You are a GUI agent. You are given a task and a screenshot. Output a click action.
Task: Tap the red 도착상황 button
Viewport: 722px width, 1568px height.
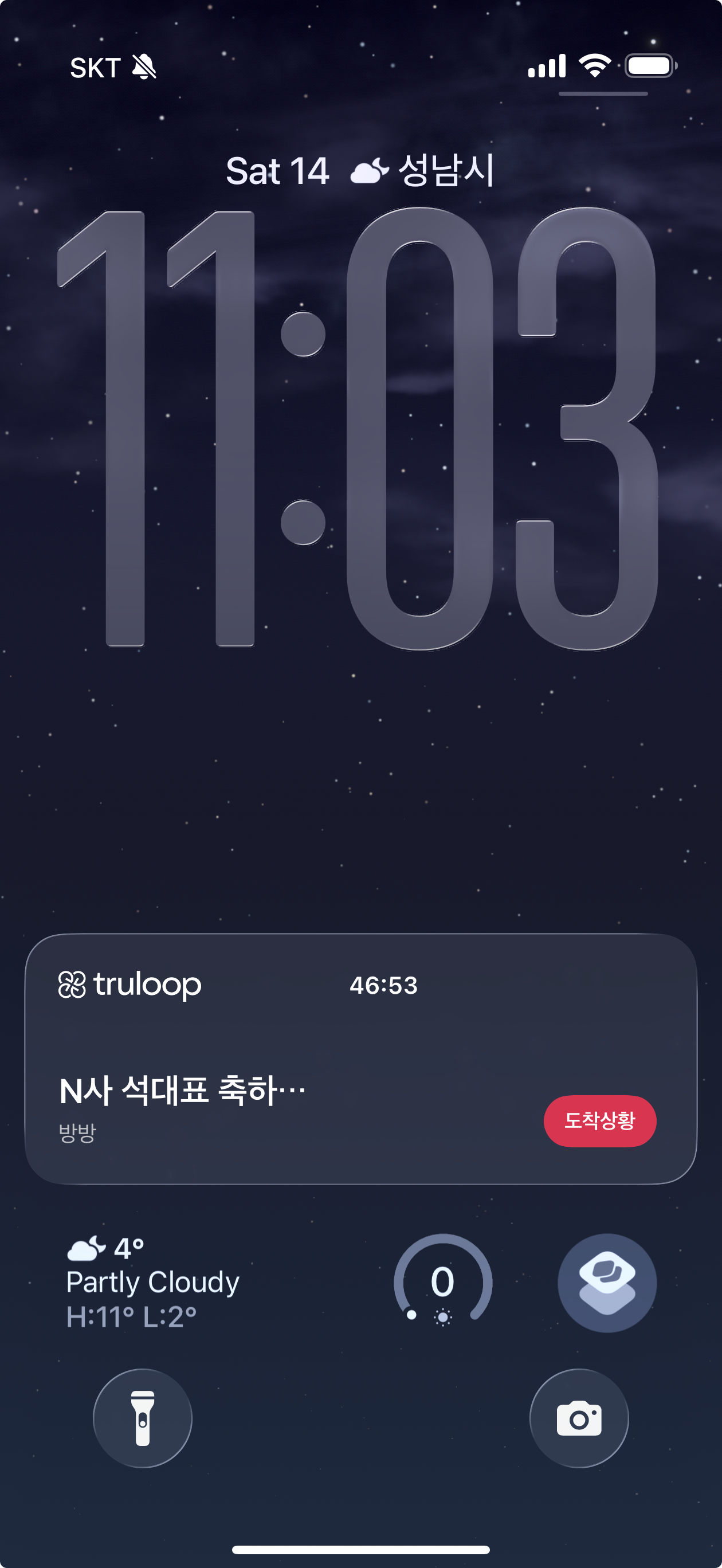[599, 1120]
